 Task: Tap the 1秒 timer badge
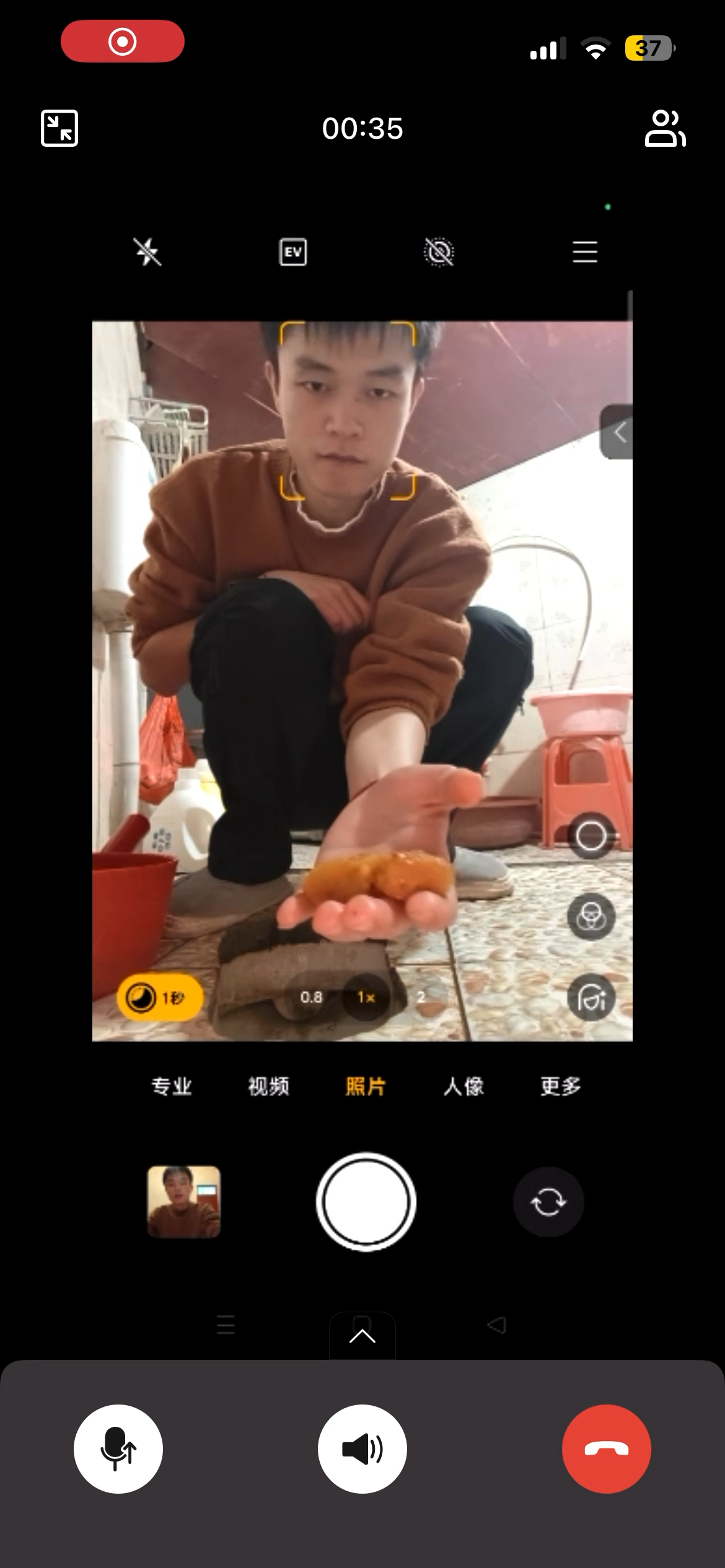coord(159,998)
